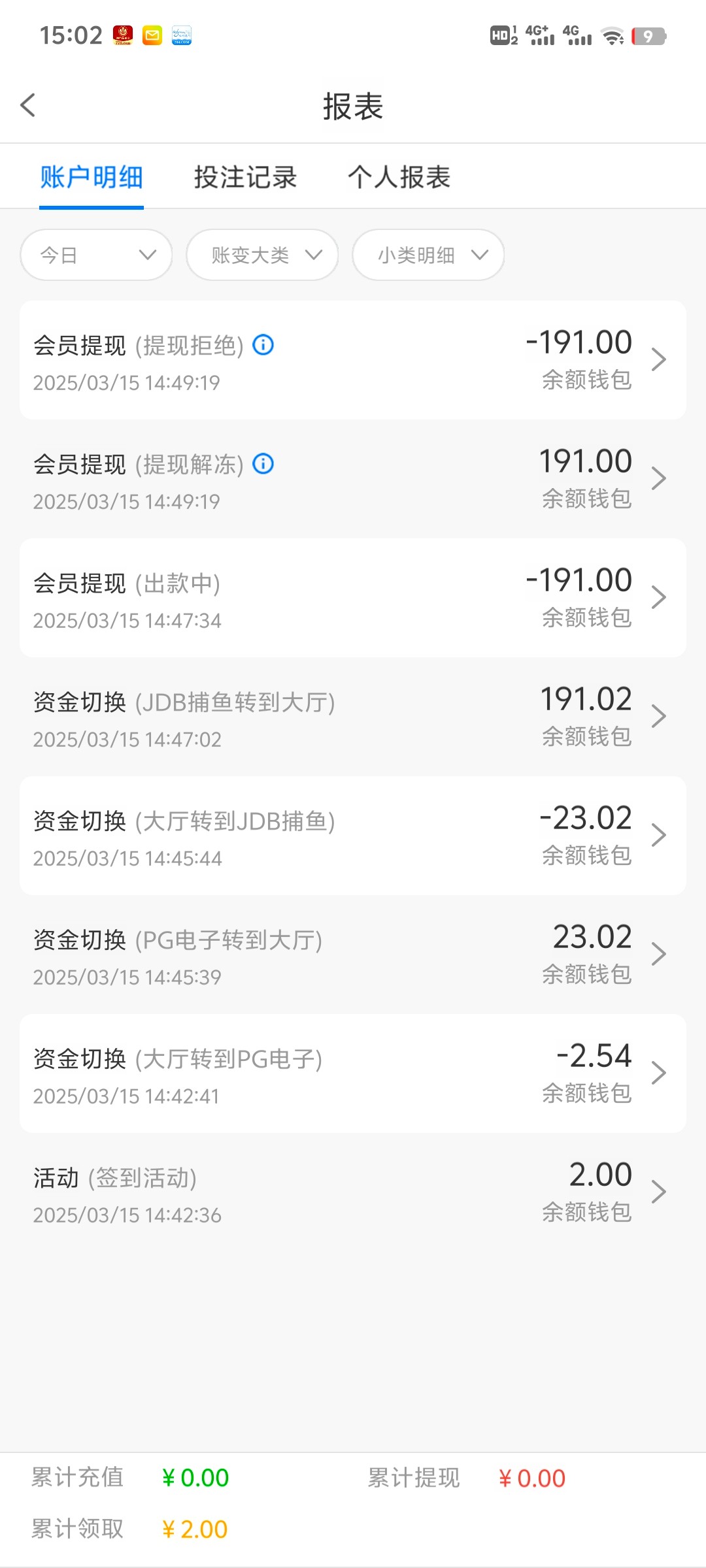Open the 活动 (签到活动) record

(x=353, y=1192)
